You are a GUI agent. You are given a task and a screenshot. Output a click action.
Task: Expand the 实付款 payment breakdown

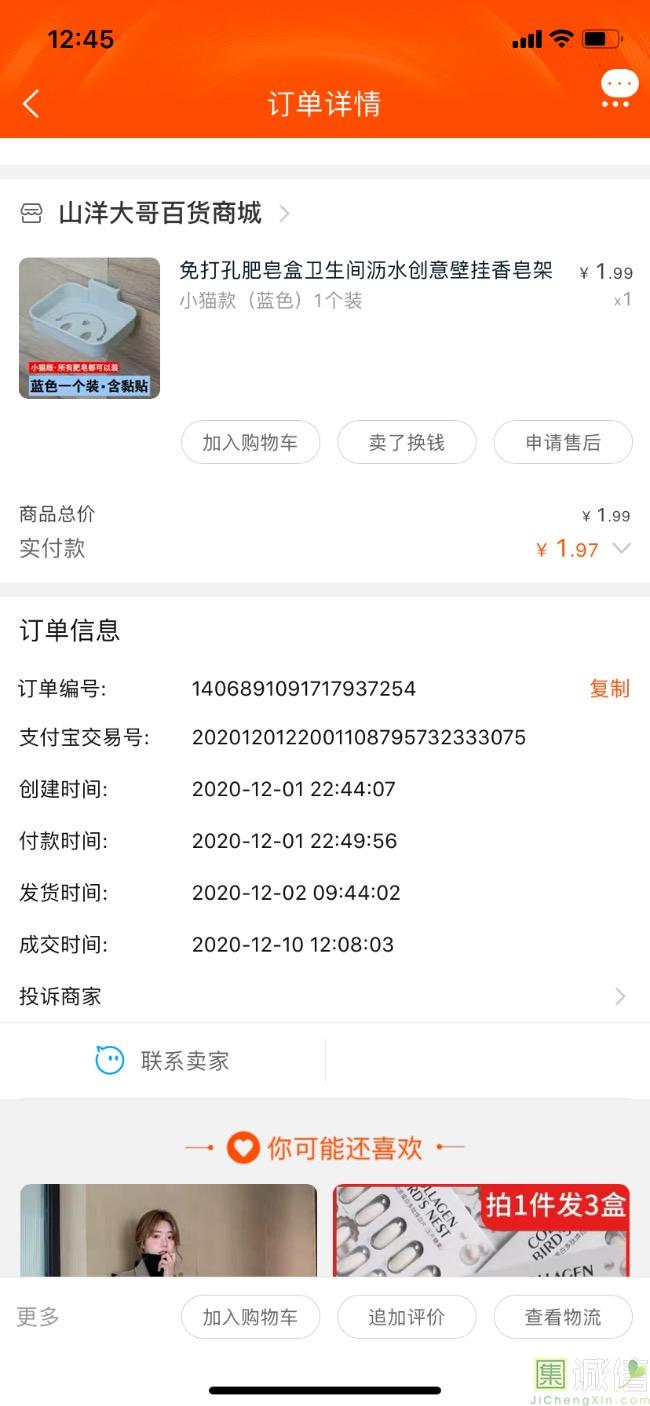[x=621, y=548]
